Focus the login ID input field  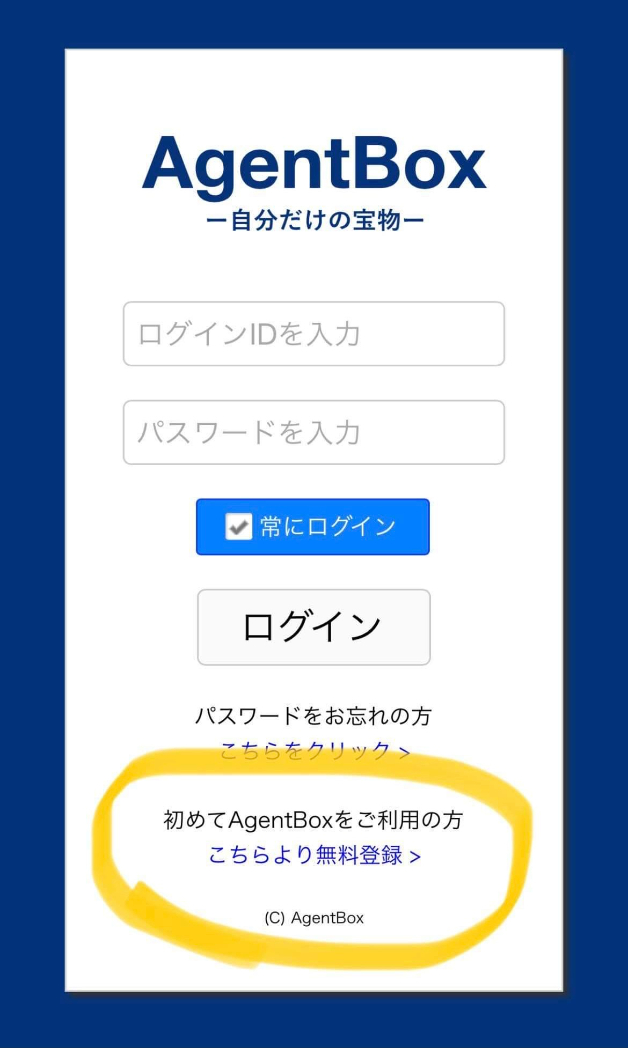pyautogui.click(x=313, y=334)
